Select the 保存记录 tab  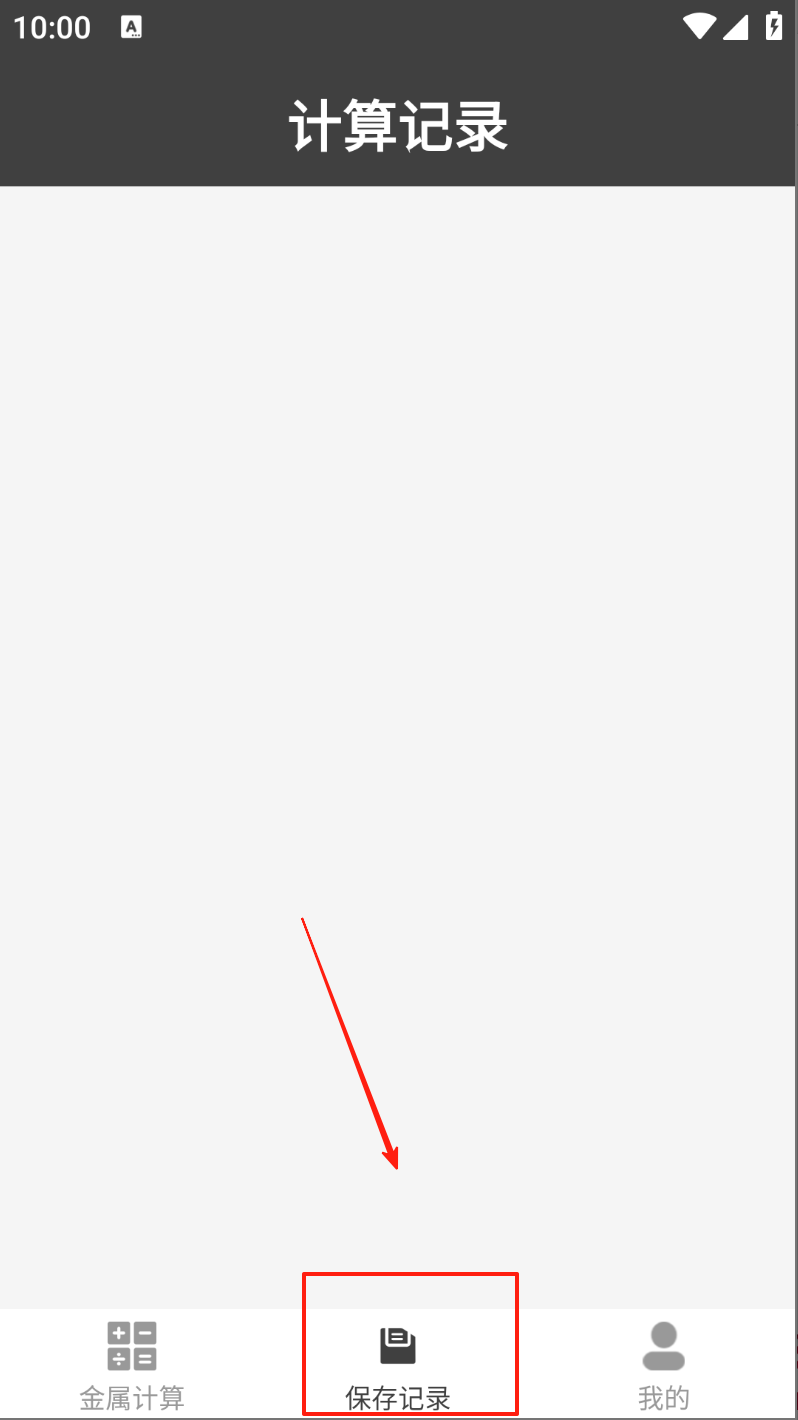pyautogui.click(x=398, y=1364)
